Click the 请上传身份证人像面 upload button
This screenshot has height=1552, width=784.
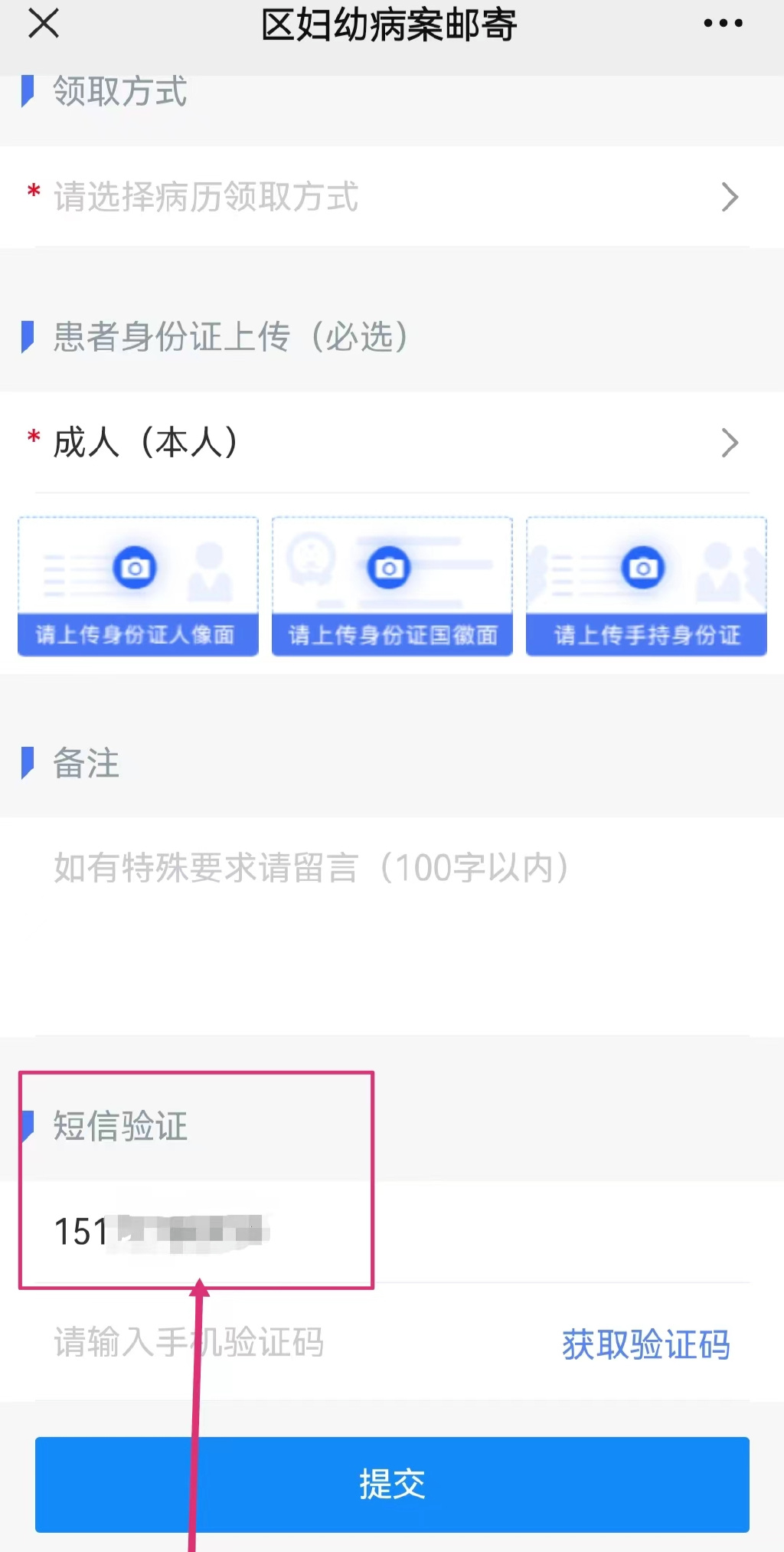(x=136, y=634)
